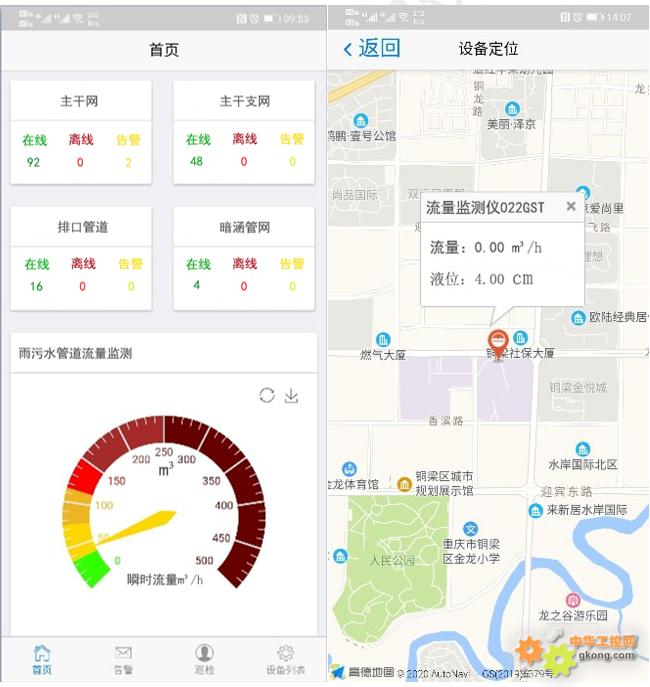Download the flow monitoring chart

click(291, 395)
